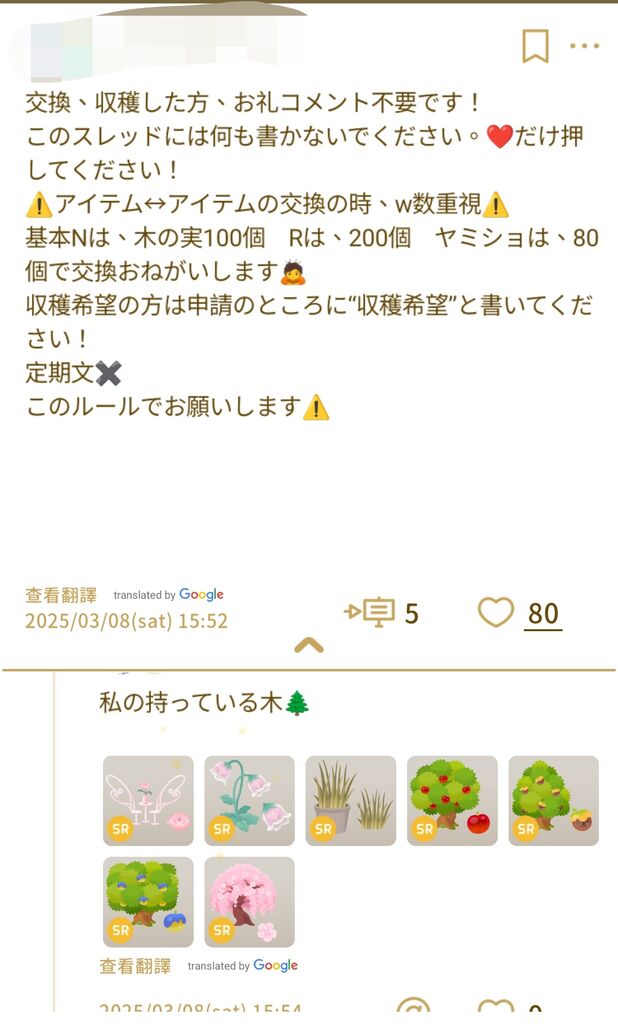Image resolution: width=618 pixels, height=1024 pixels.
Task: Open the SR pink bellflower item
Action: pyautogui.click(x=250, y=801)
